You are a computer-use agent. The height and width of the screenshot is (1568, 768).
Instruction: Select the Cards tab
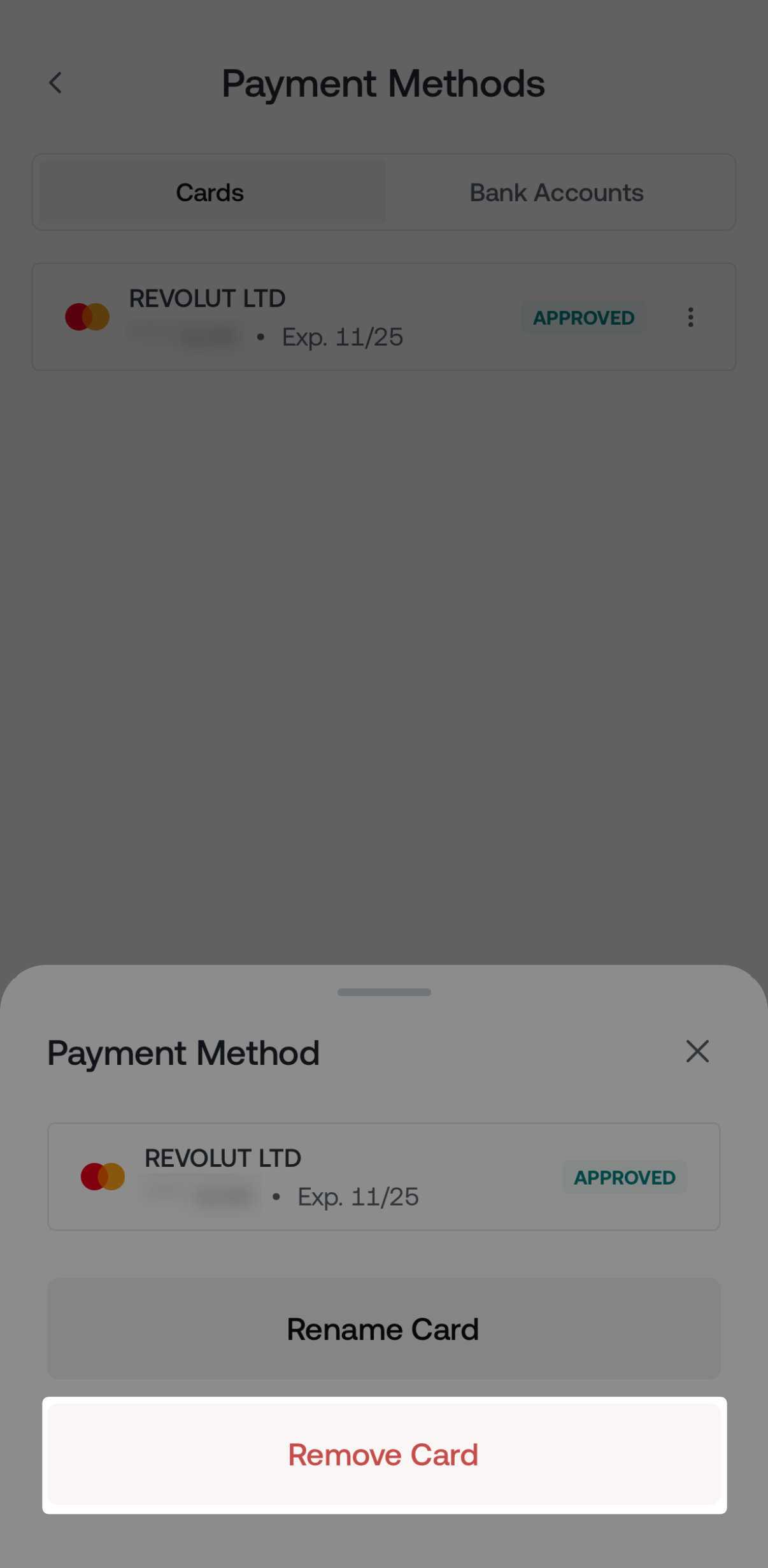point(210,192)
